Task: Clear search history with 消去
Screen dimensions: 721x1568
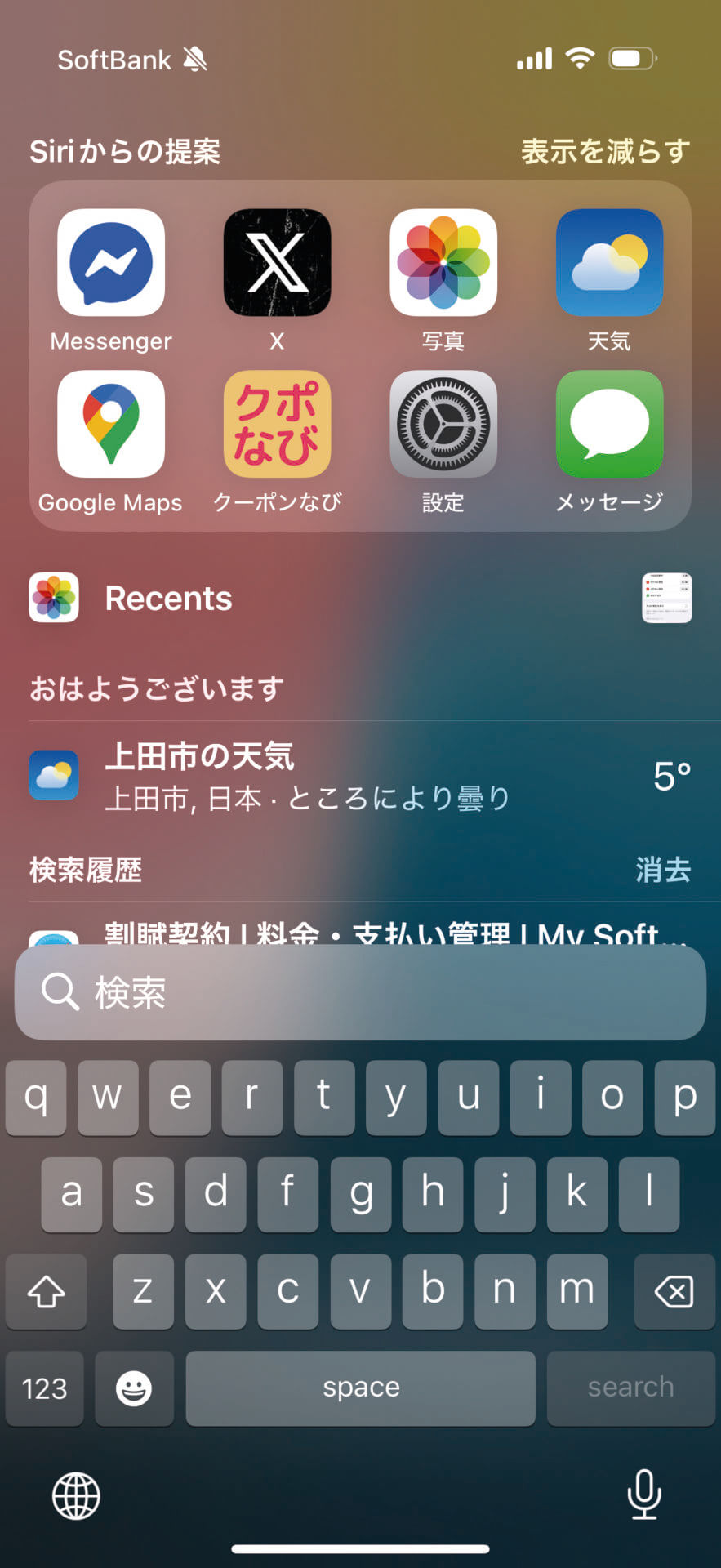Action: pos(663,871)
